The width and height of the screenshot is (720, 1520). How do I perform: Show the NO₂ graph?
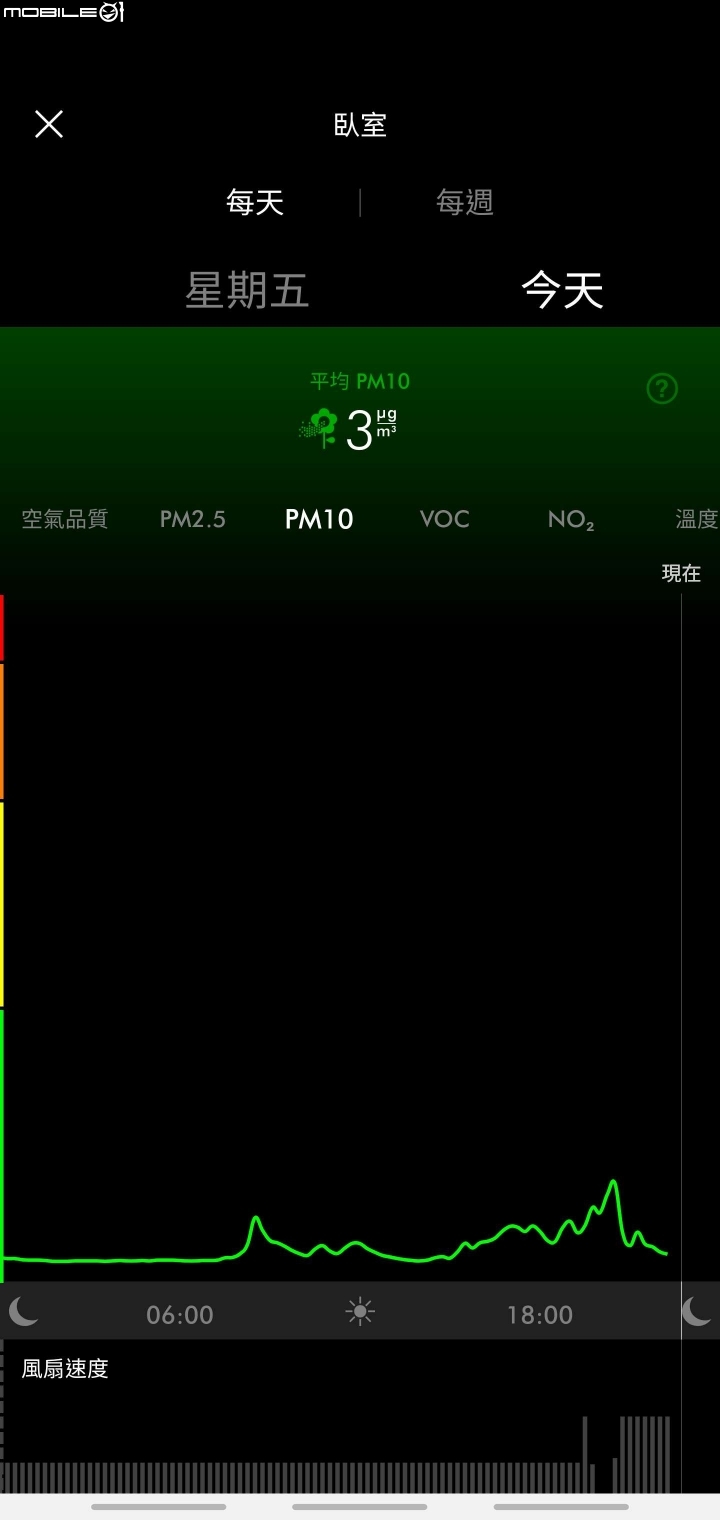(571, 520)
